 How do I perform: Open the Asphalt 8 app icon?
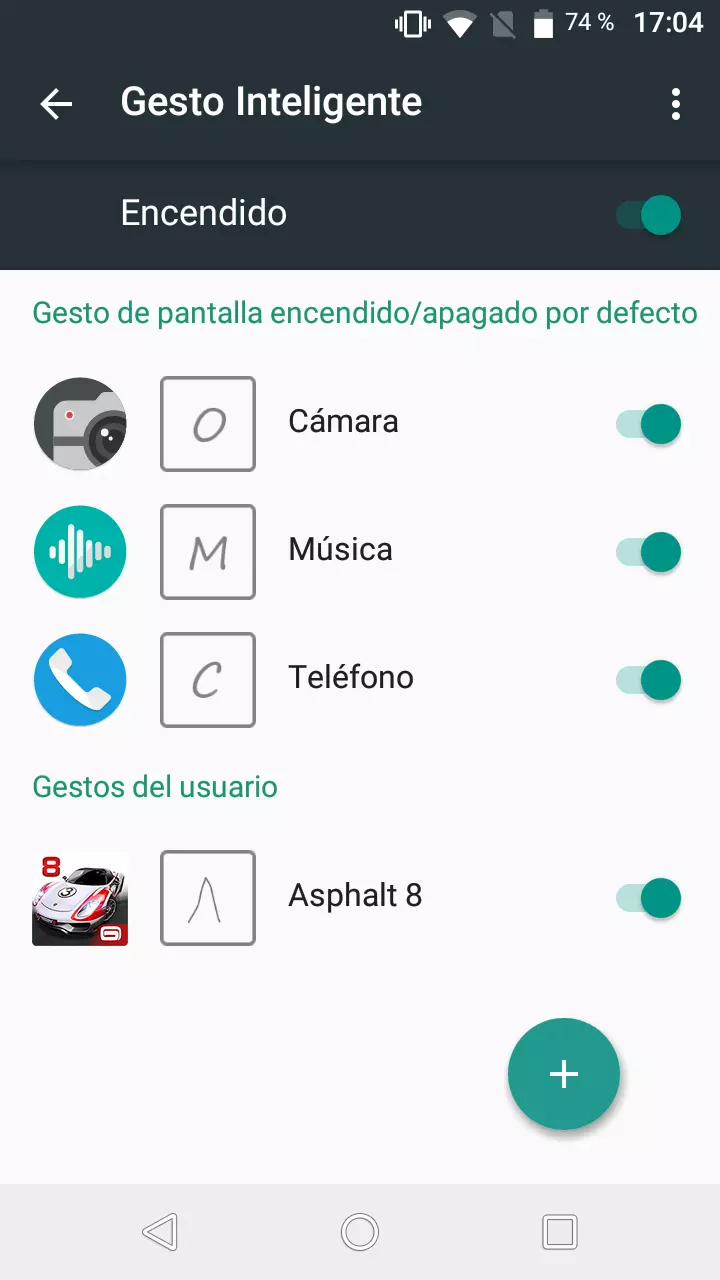point(80,897)
